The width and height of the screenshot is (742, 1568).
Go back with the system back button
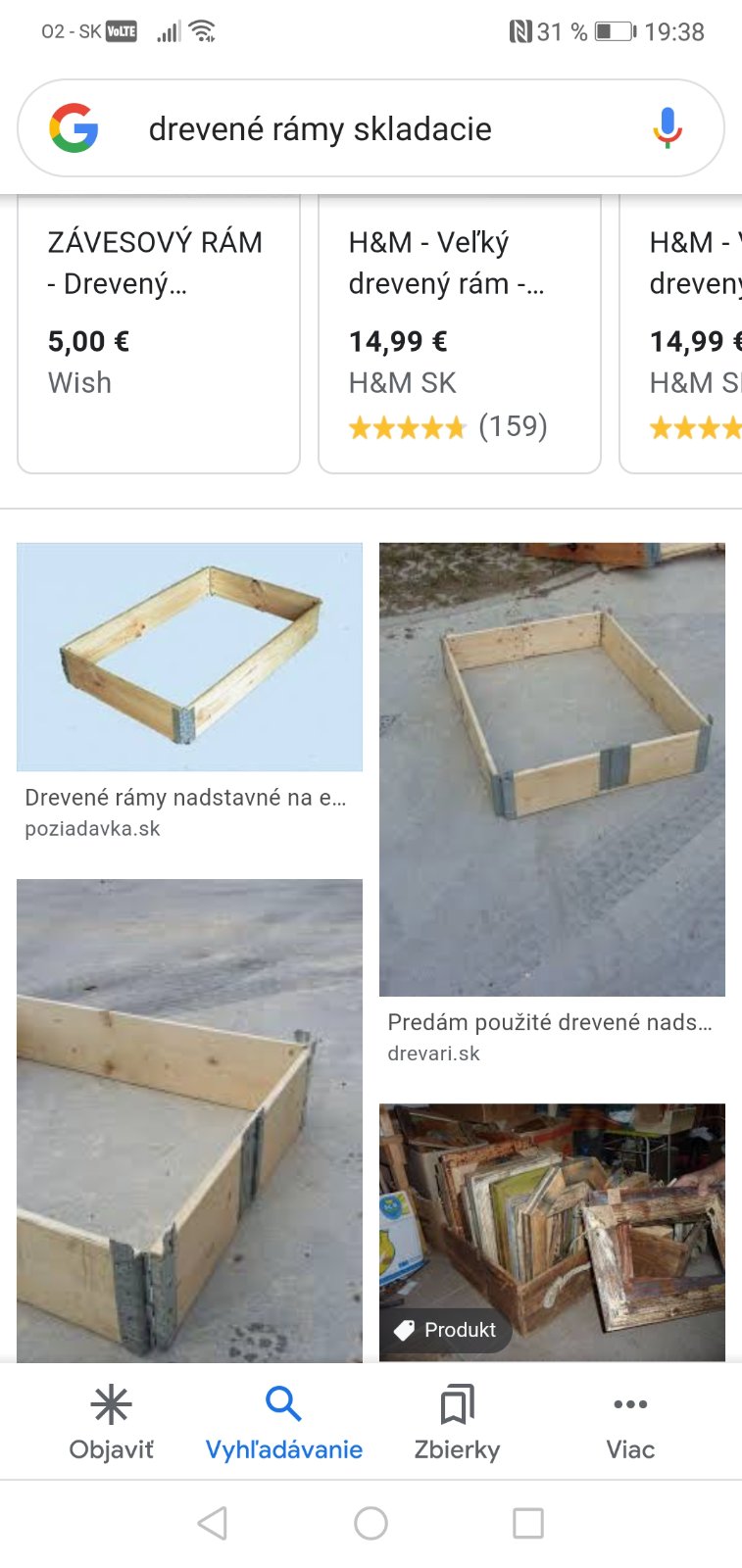click(x=213, y=1523)
